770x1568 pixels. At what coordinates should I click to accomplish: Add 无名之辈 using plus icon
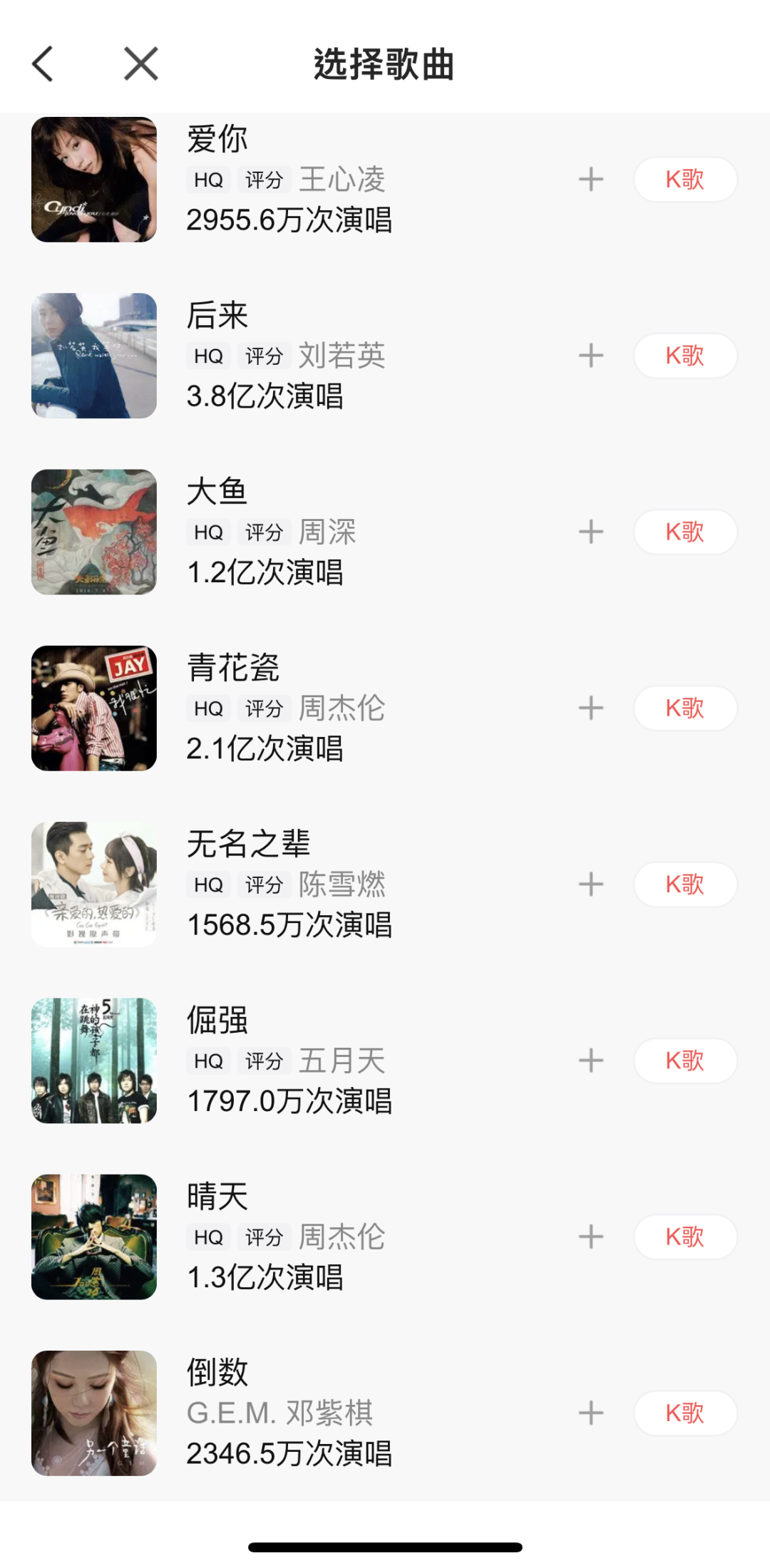[591, 884]
